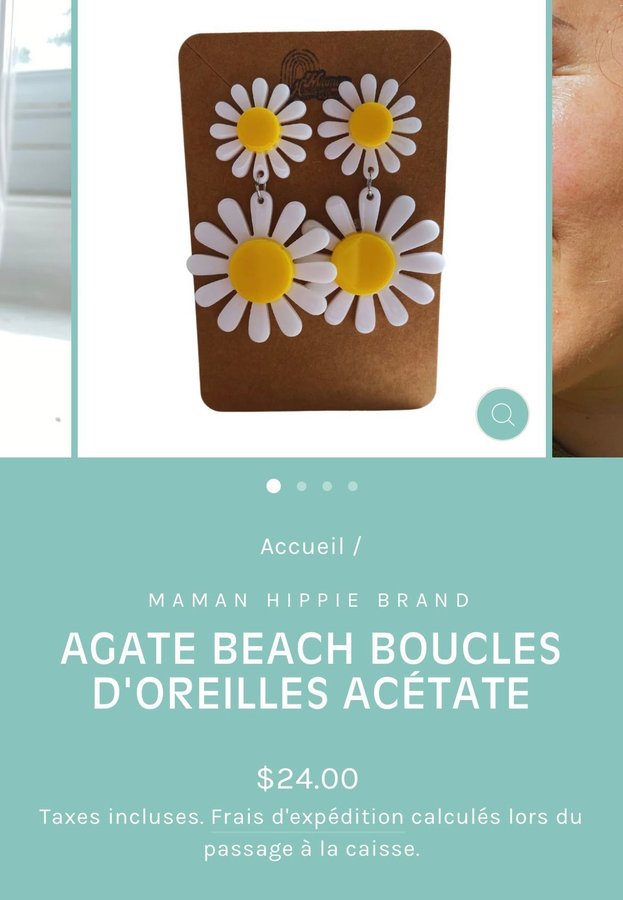
Task: Jump to the second image dot
Action: click(301, 487)
